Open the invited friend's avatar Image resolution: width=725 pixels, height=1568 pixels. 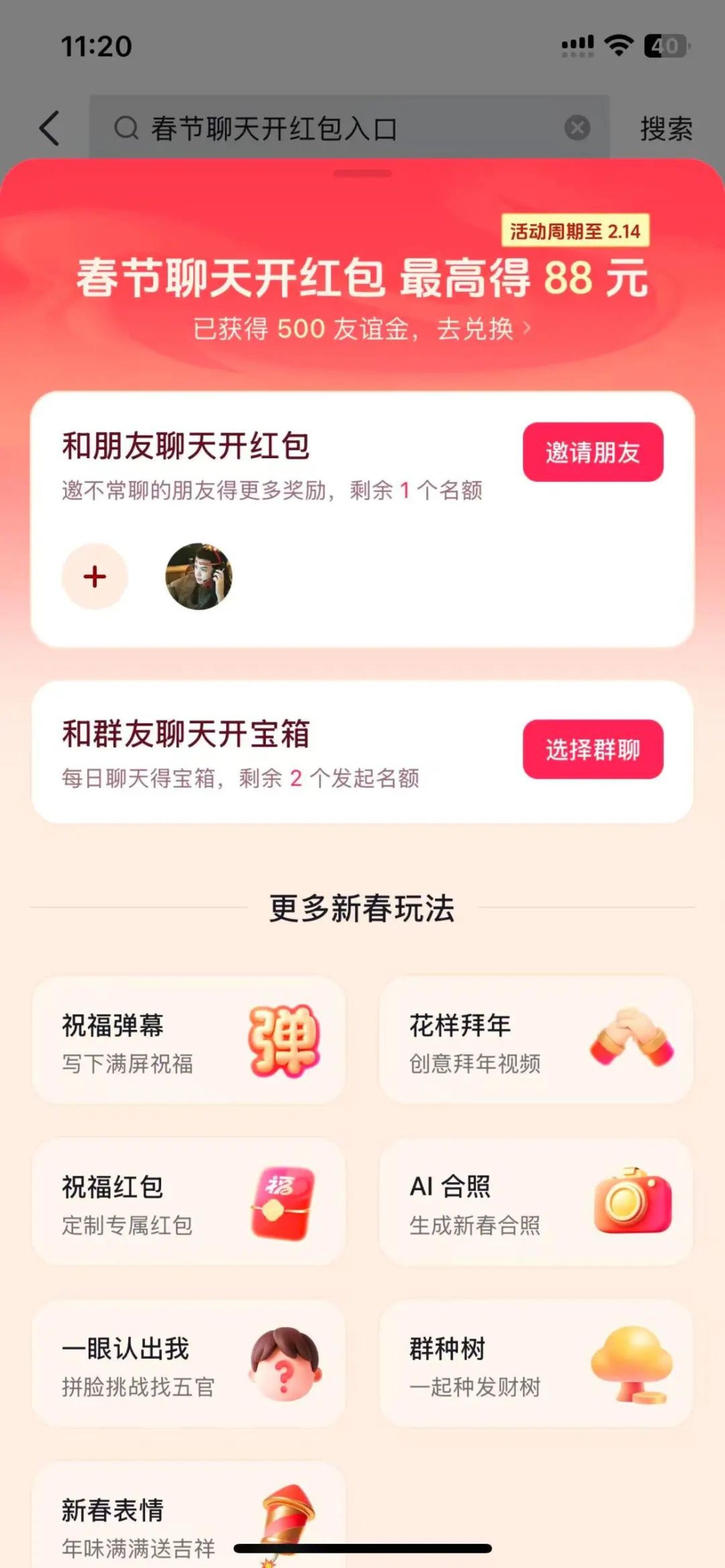198,577
